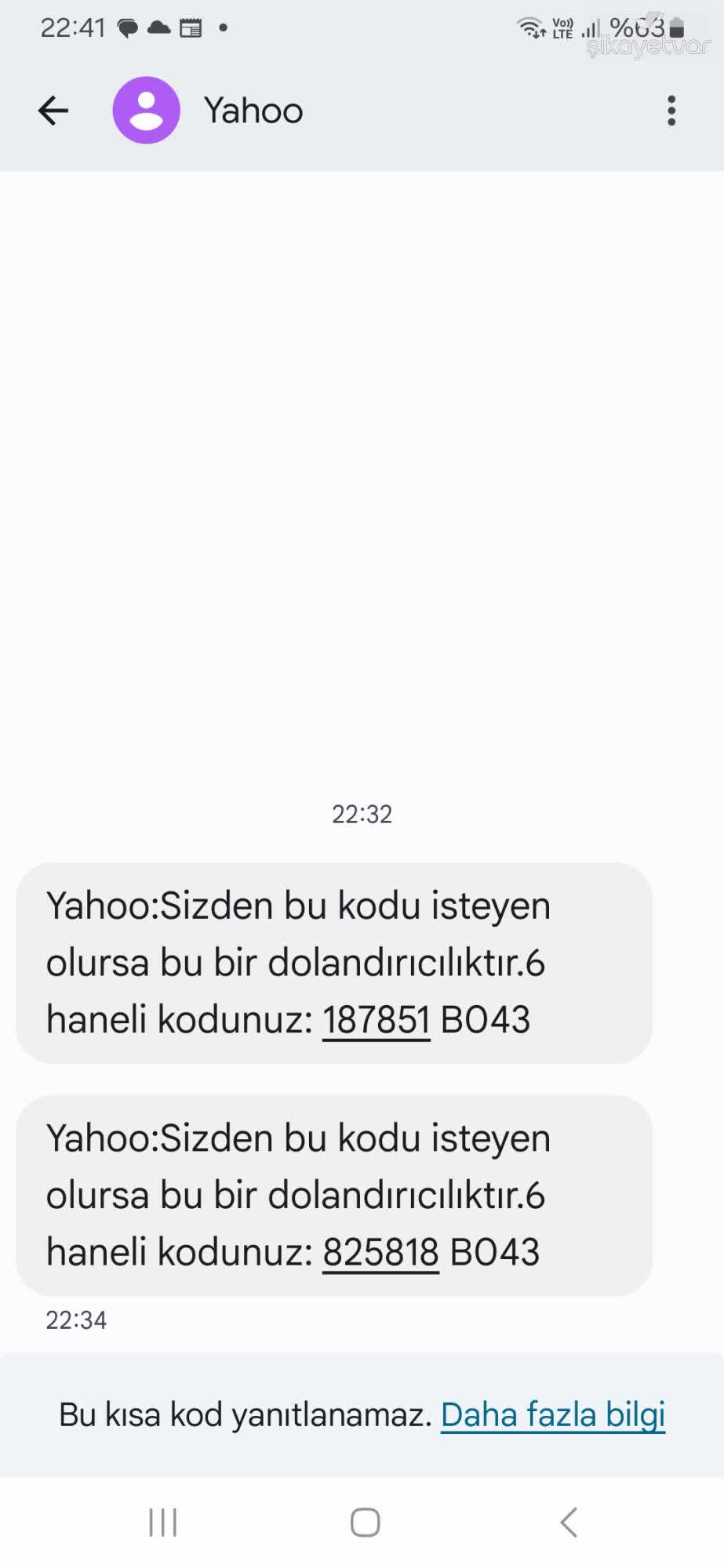724x1568 pixels.
Task: Open the underlined code 187851
Action: pyautogui.click(x=377, y=1019)
